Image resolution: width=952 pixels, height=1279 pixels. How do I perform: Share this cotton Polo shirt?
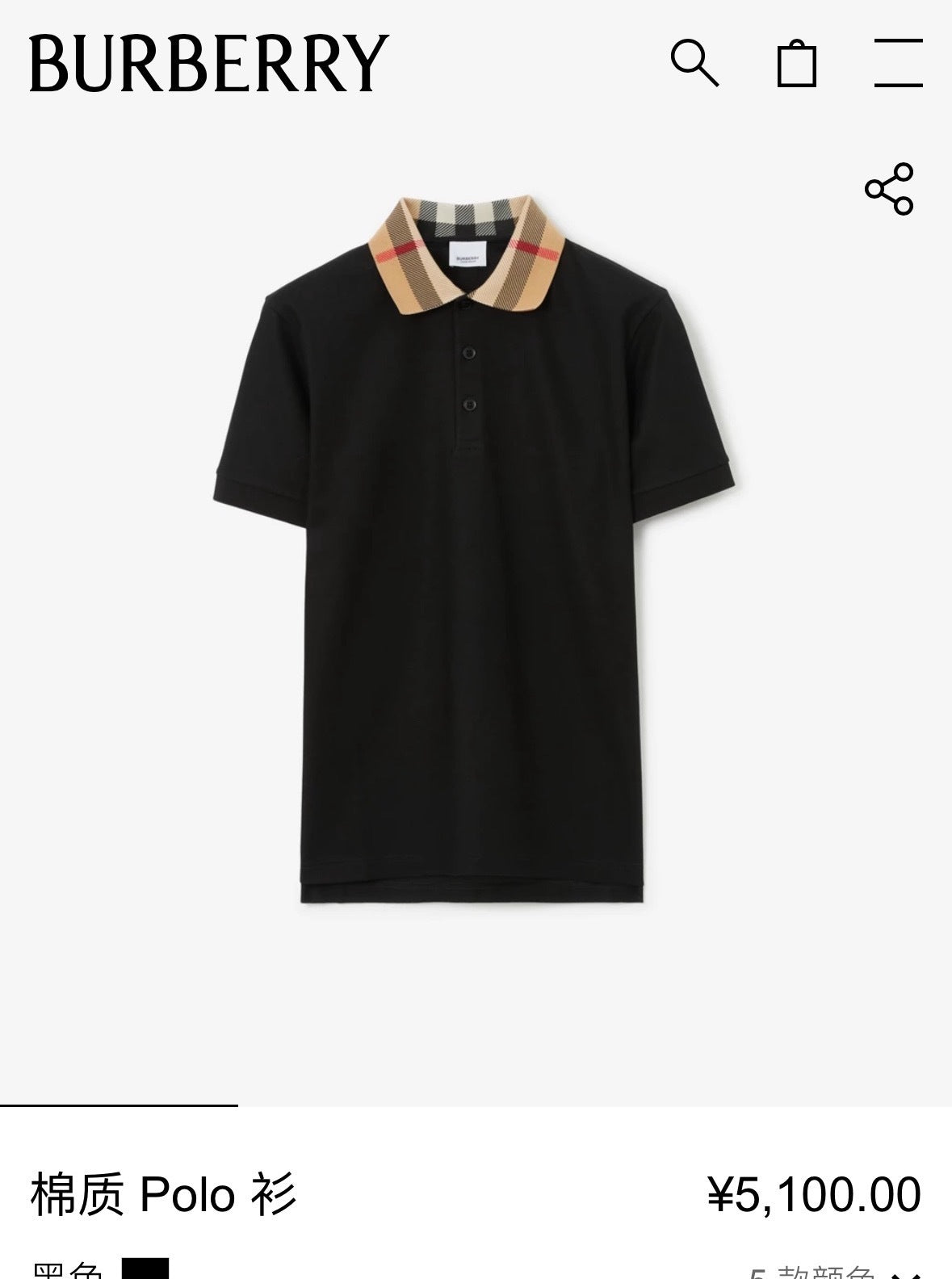click(888, 189)
